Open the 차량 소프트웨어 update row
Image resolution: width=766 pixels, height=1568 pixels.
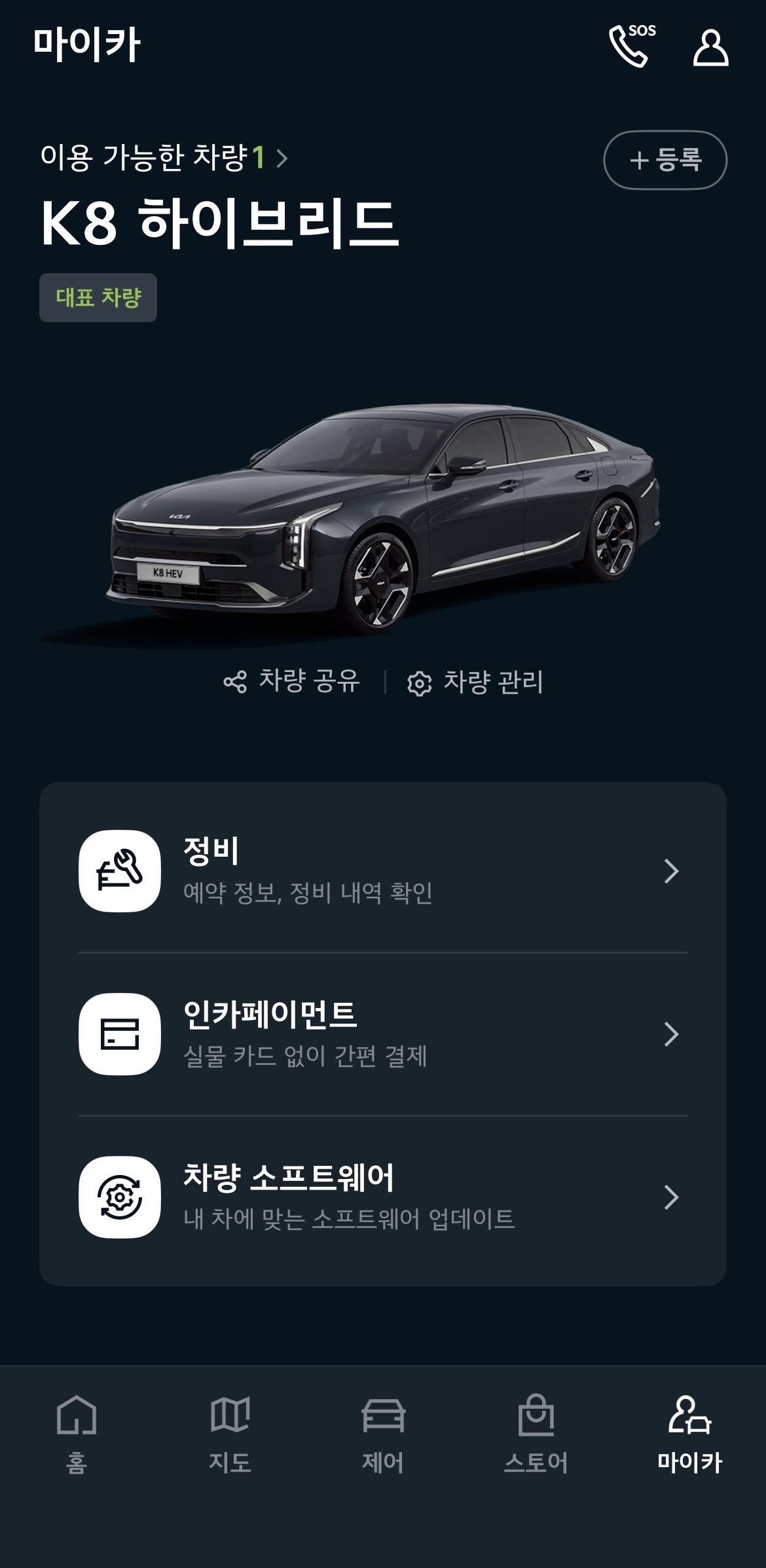383,1197
